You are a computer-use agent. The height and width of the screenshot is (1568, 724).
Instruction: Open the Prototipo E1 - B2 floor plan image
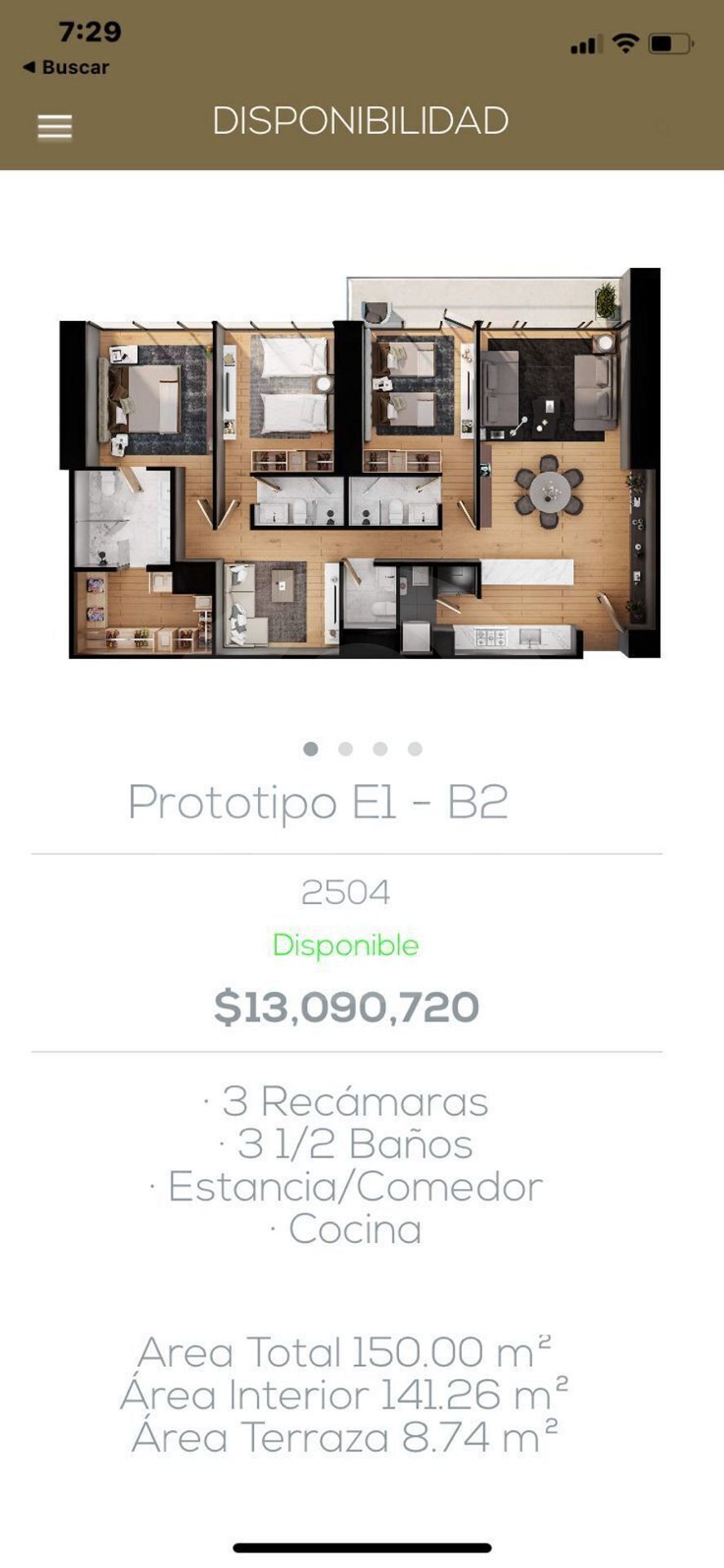click(x=360, y=463)
